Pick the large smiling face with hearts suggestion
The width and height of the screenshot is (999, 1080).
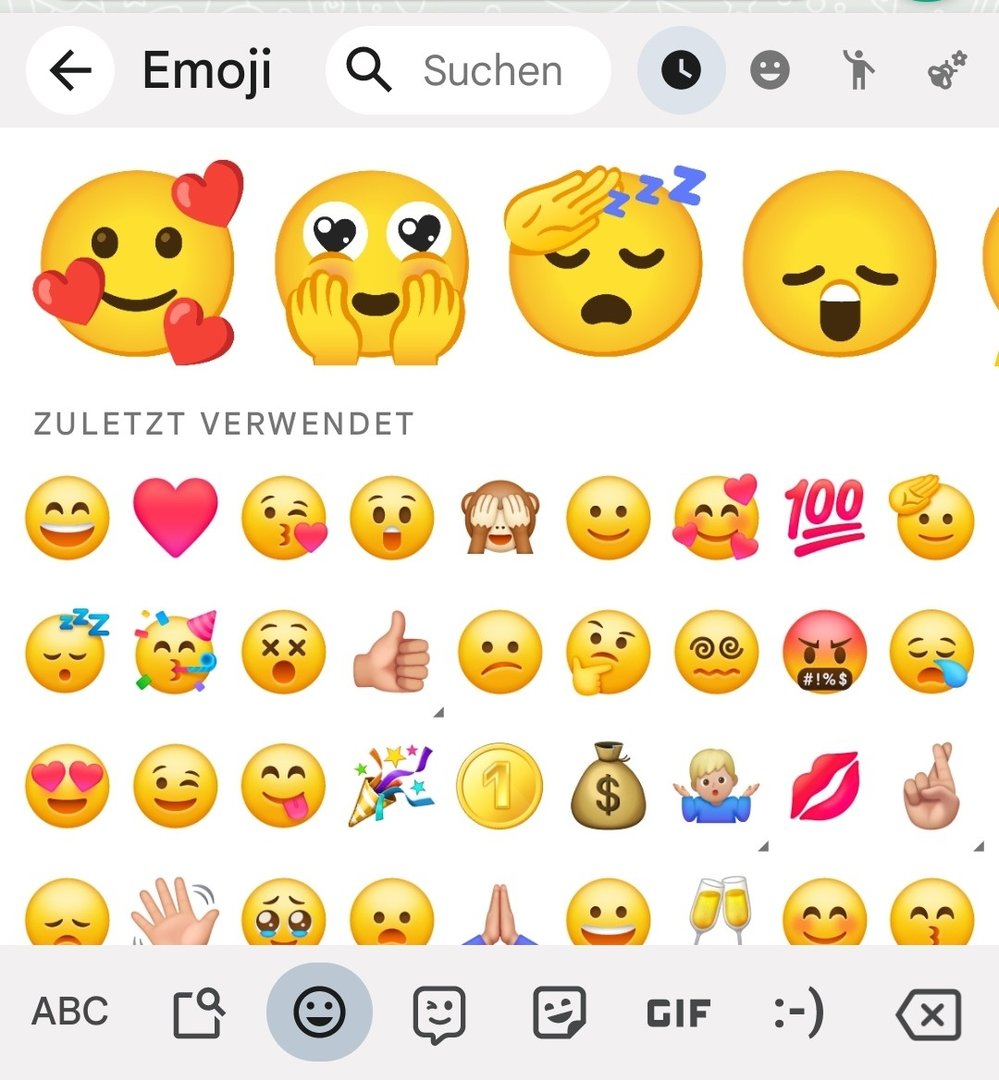pyautogui.click(x=138, y=263)
